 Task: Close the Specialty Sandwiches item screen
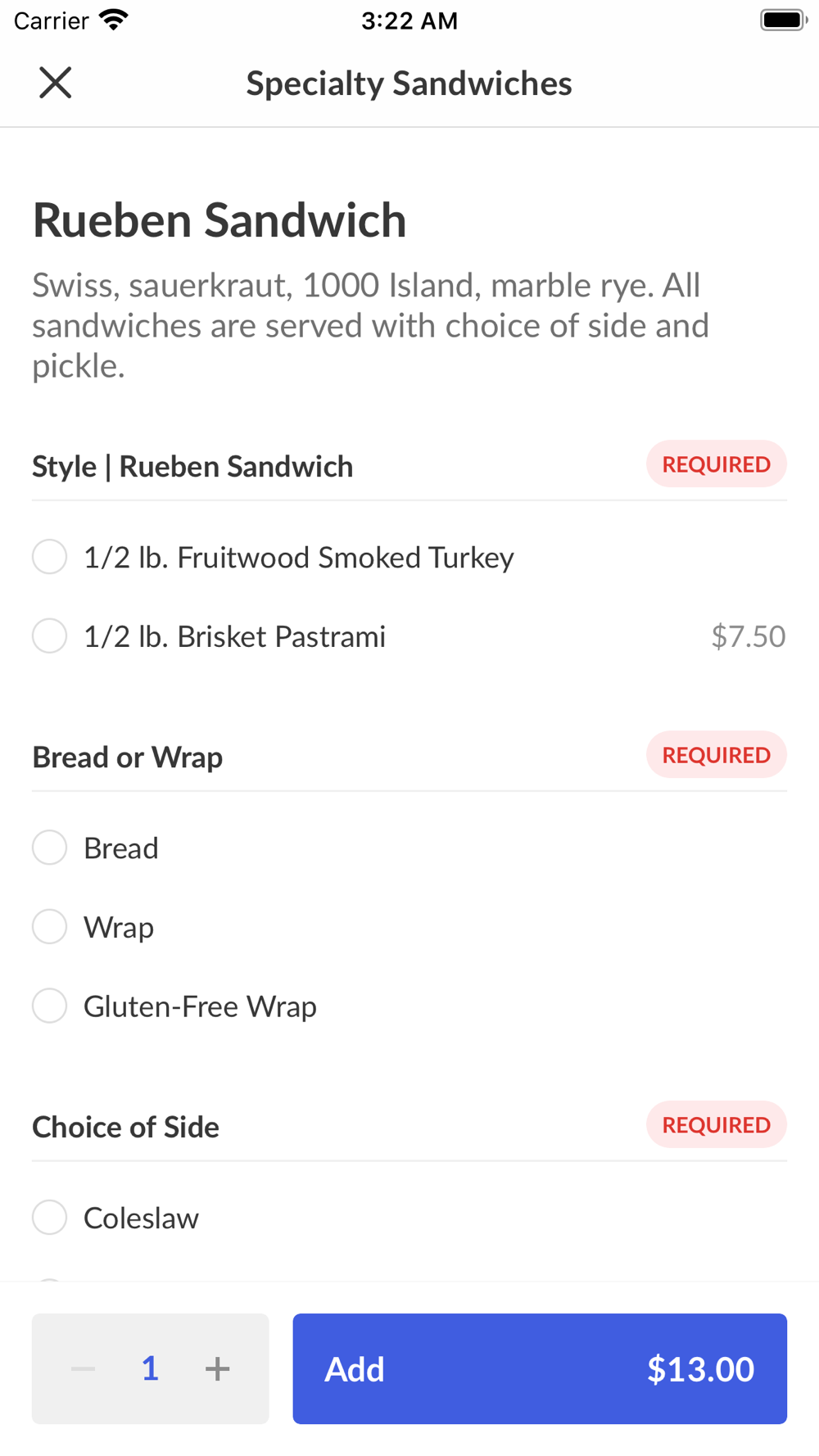[x=55, y=83]
